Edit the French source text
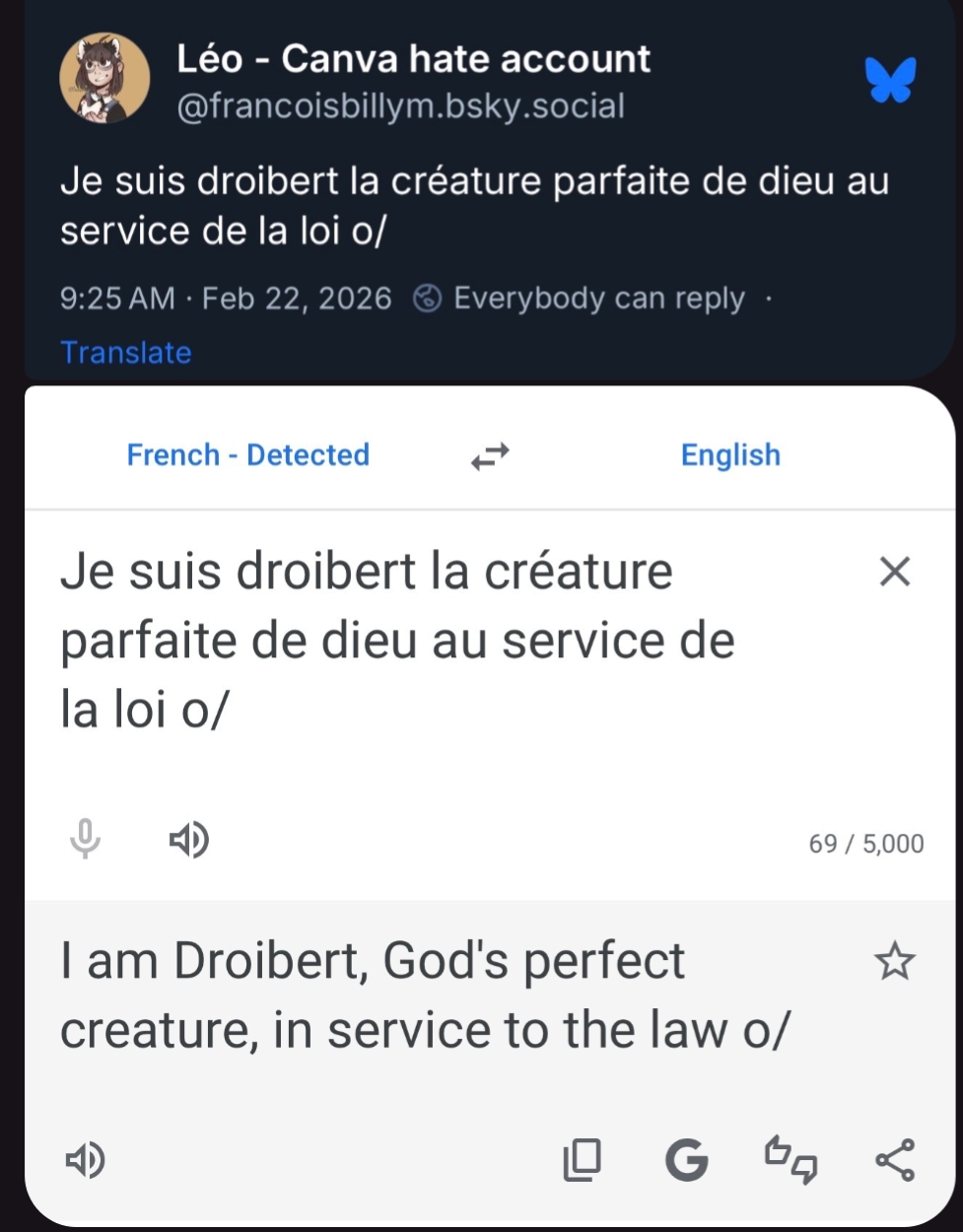The height and width of the screenshot is (1232, 963). coord(394,641)
